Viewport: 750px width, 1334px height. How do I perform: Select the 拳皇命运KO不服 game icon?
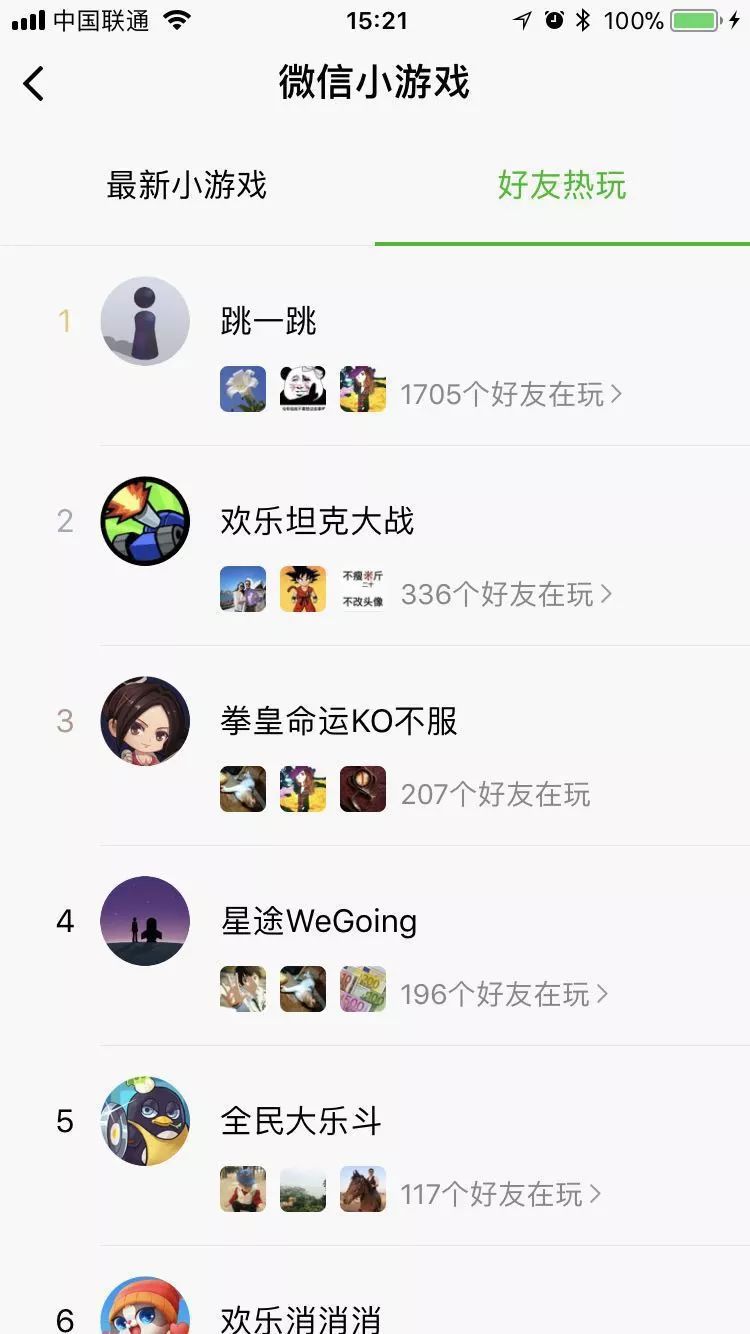(x=145, y=721)
